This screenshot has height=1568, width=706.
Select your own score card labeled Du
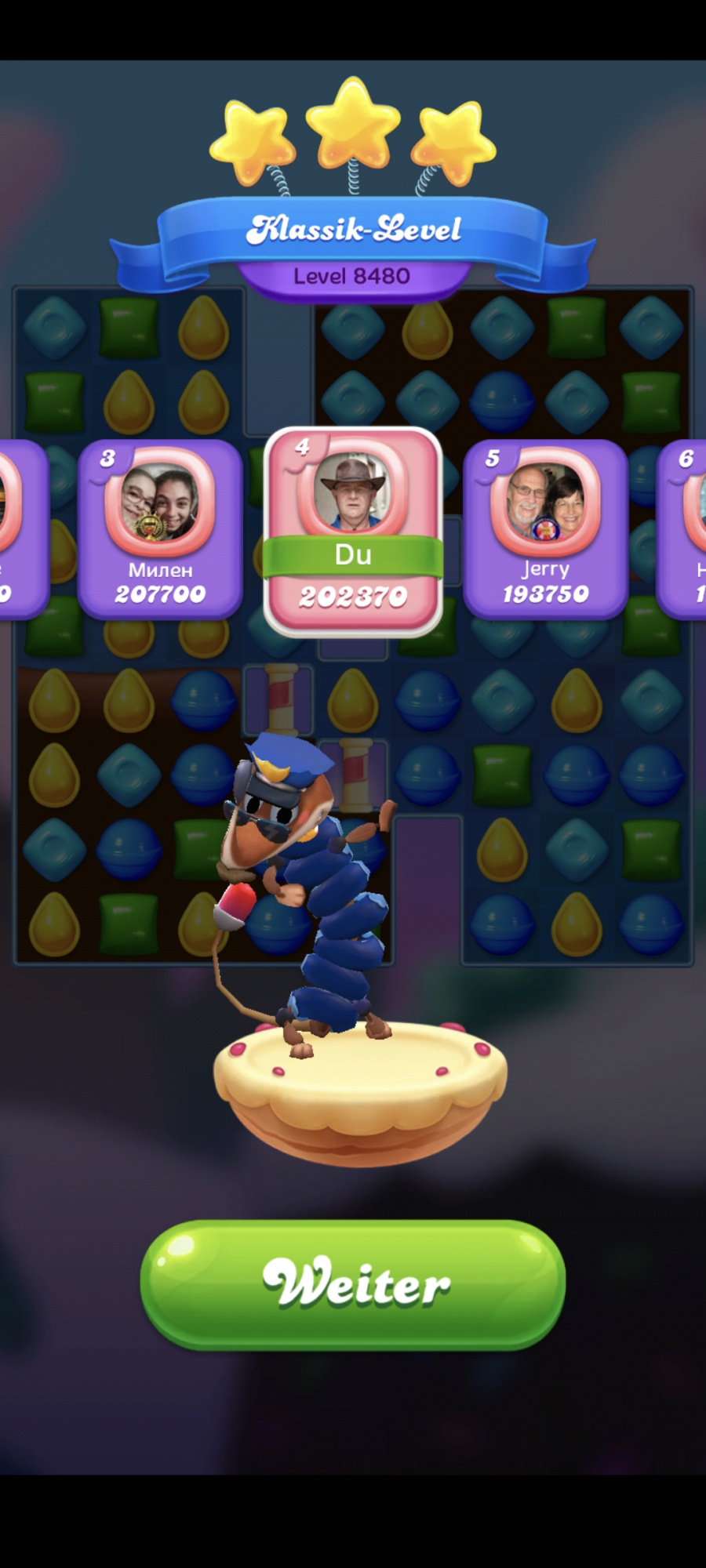point(353,532)
